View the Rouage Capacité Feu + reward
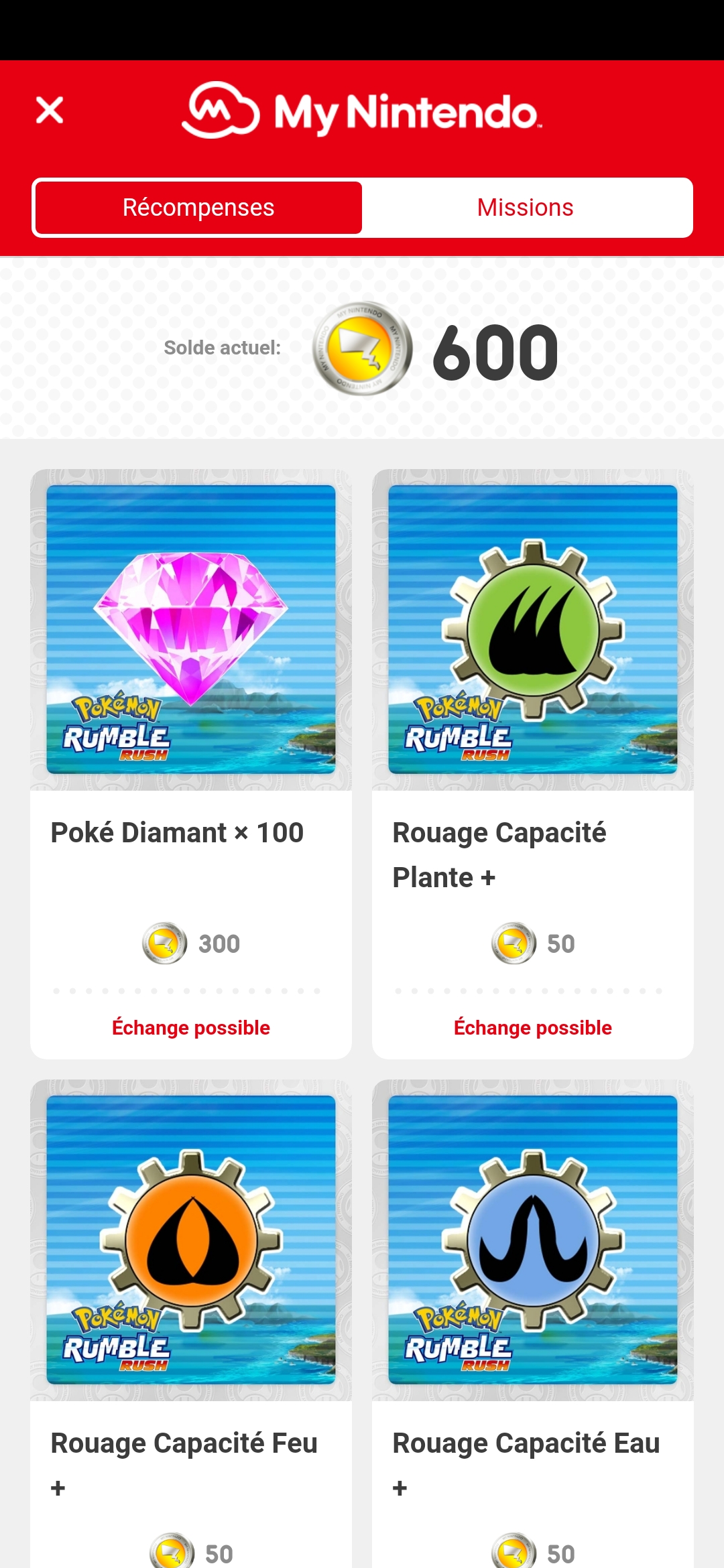The width and height of the screenshot is (724, 1568). pyautogui.click(x=191, y=1327)
